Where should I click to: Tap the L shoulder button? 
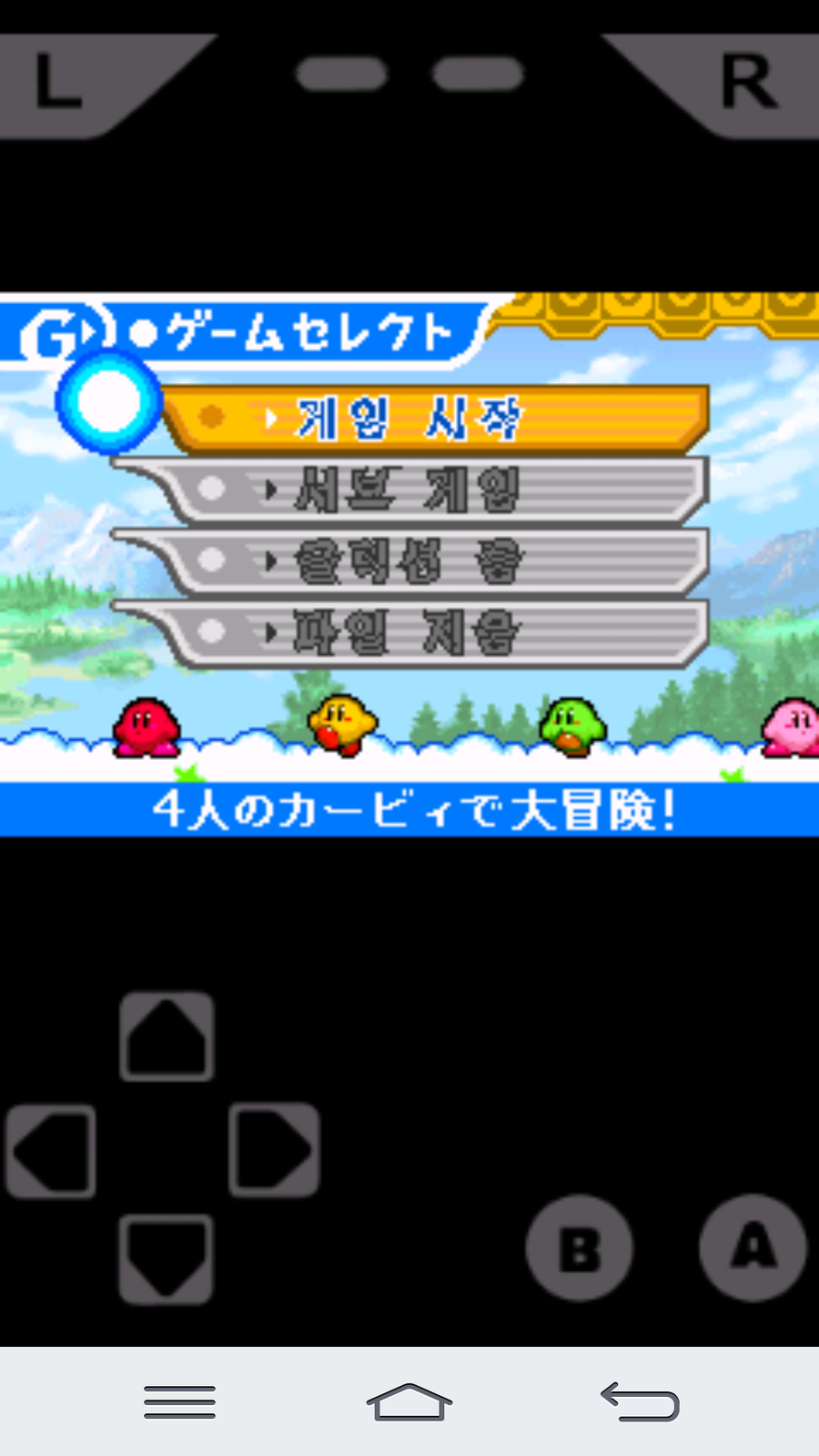coord(73,84)
